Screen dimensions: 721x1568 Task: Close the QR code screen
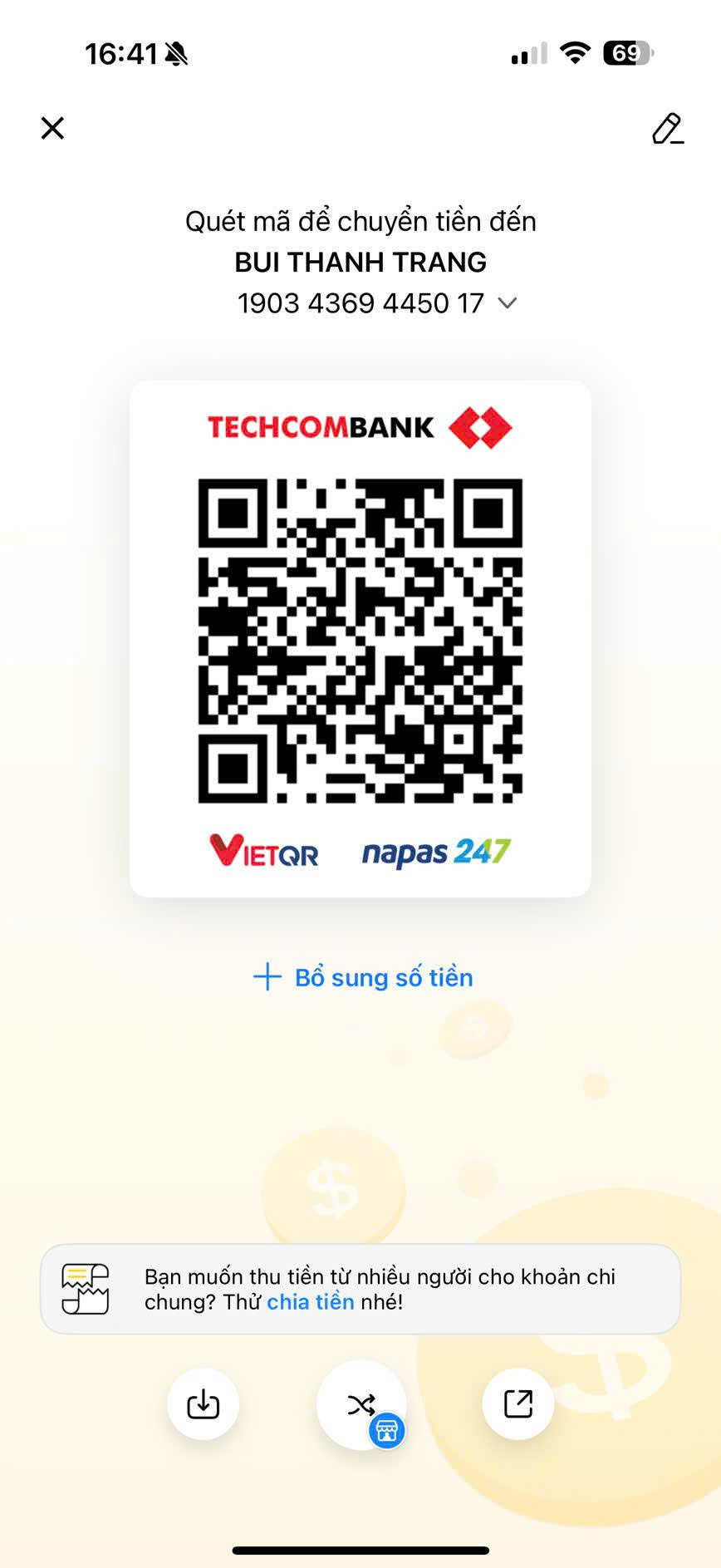[x=52, y=128]
